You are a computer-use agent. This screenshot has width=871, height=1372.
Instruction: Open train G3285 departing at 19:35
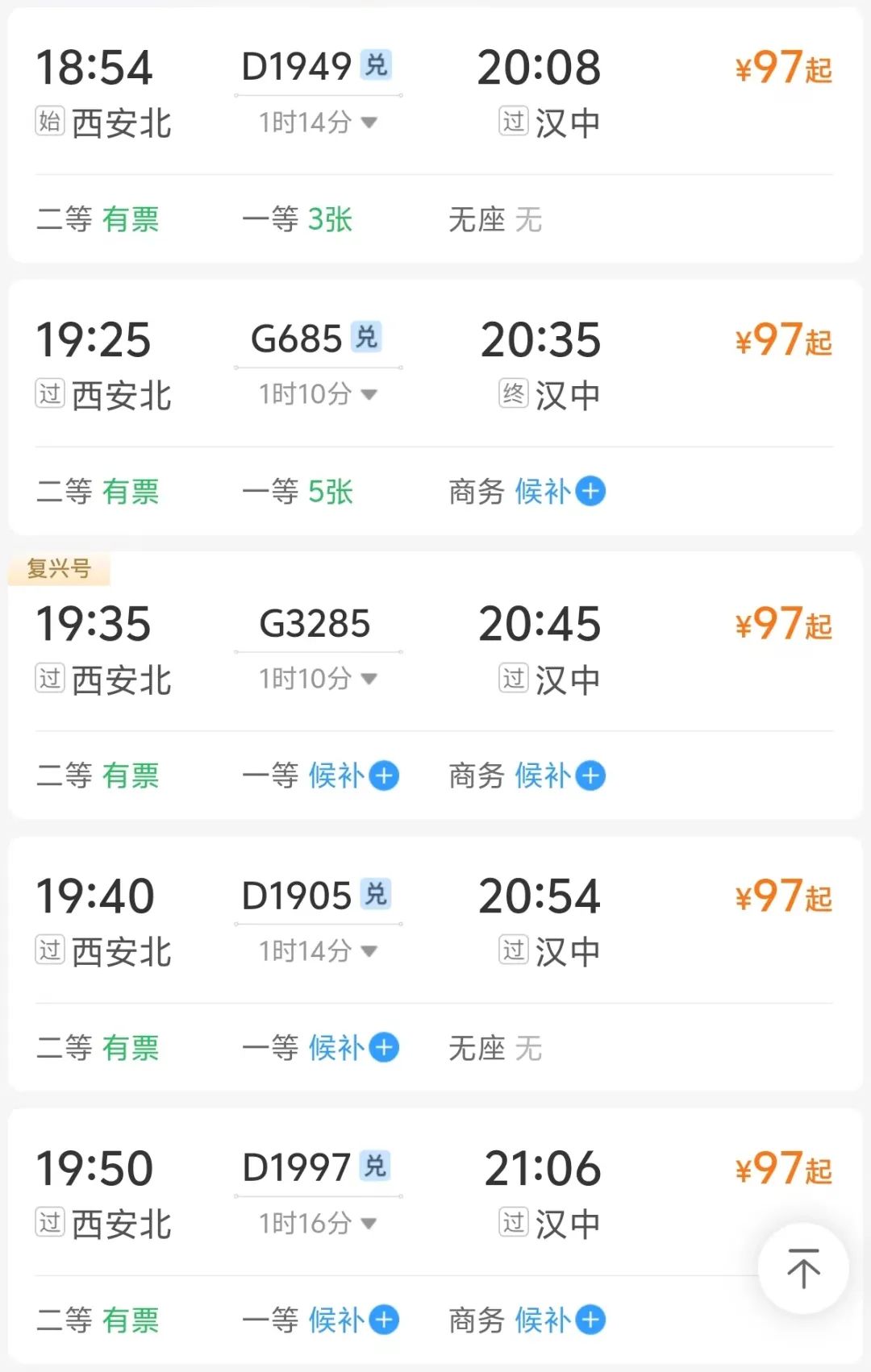coord(315,623)
